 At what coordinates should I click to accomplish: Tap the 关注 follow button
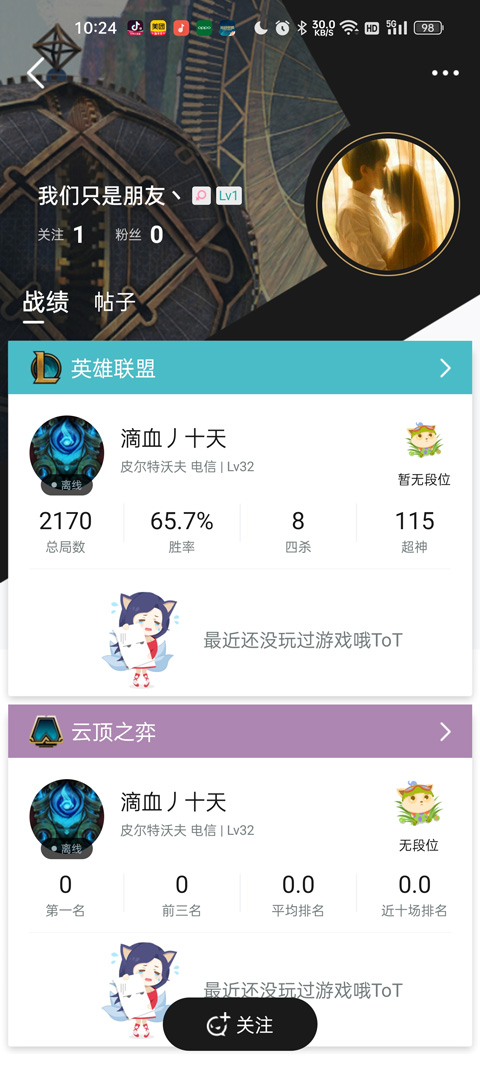point(240,1024)
